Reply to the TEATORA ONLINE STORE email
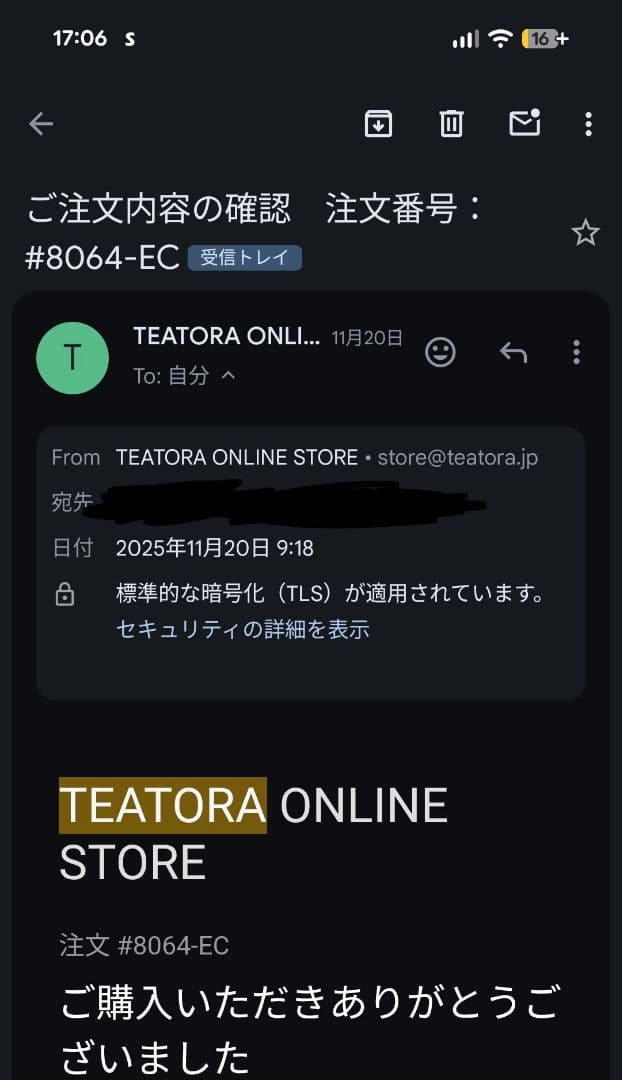Viewport: 622px width, 1080px height. (x=513, y=353)
